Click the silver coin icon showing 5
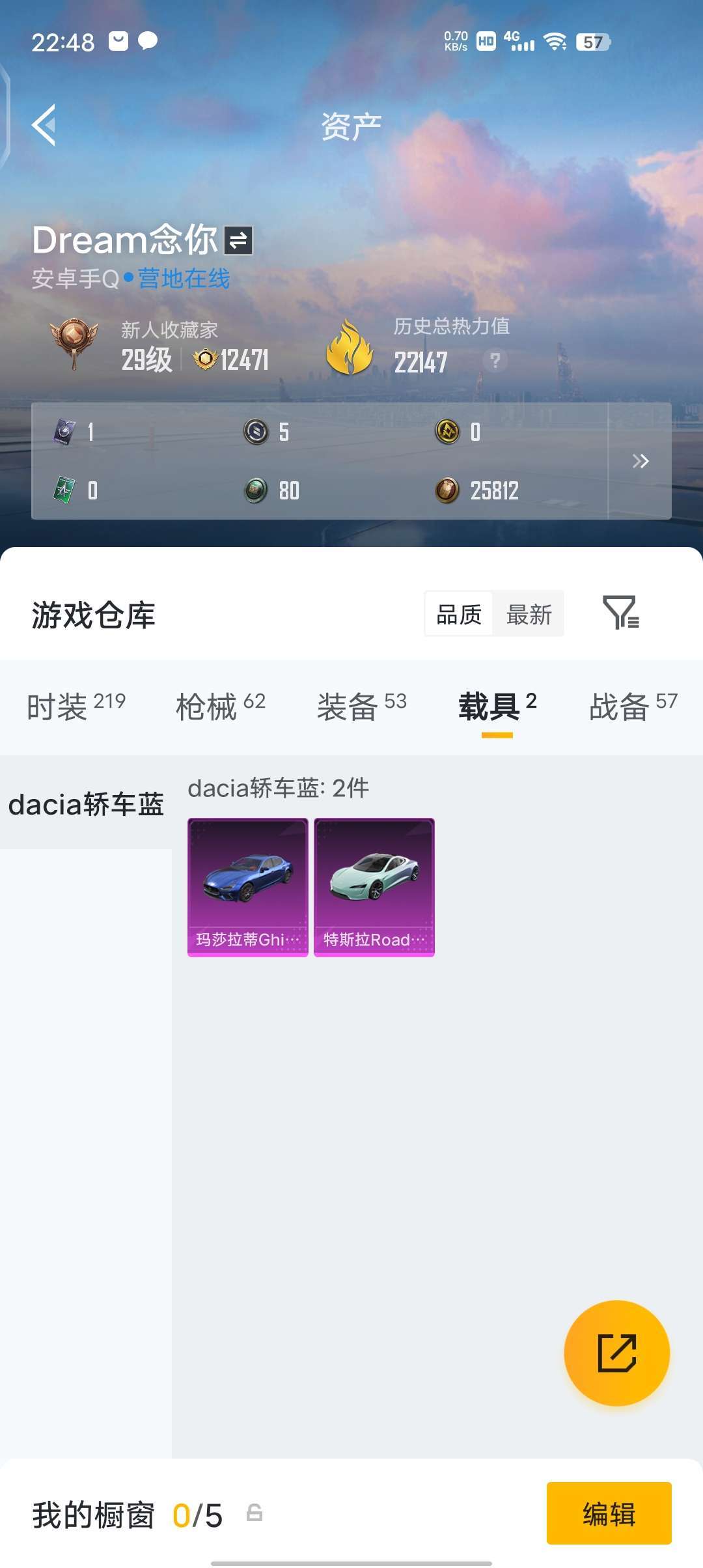 (256, 432)
